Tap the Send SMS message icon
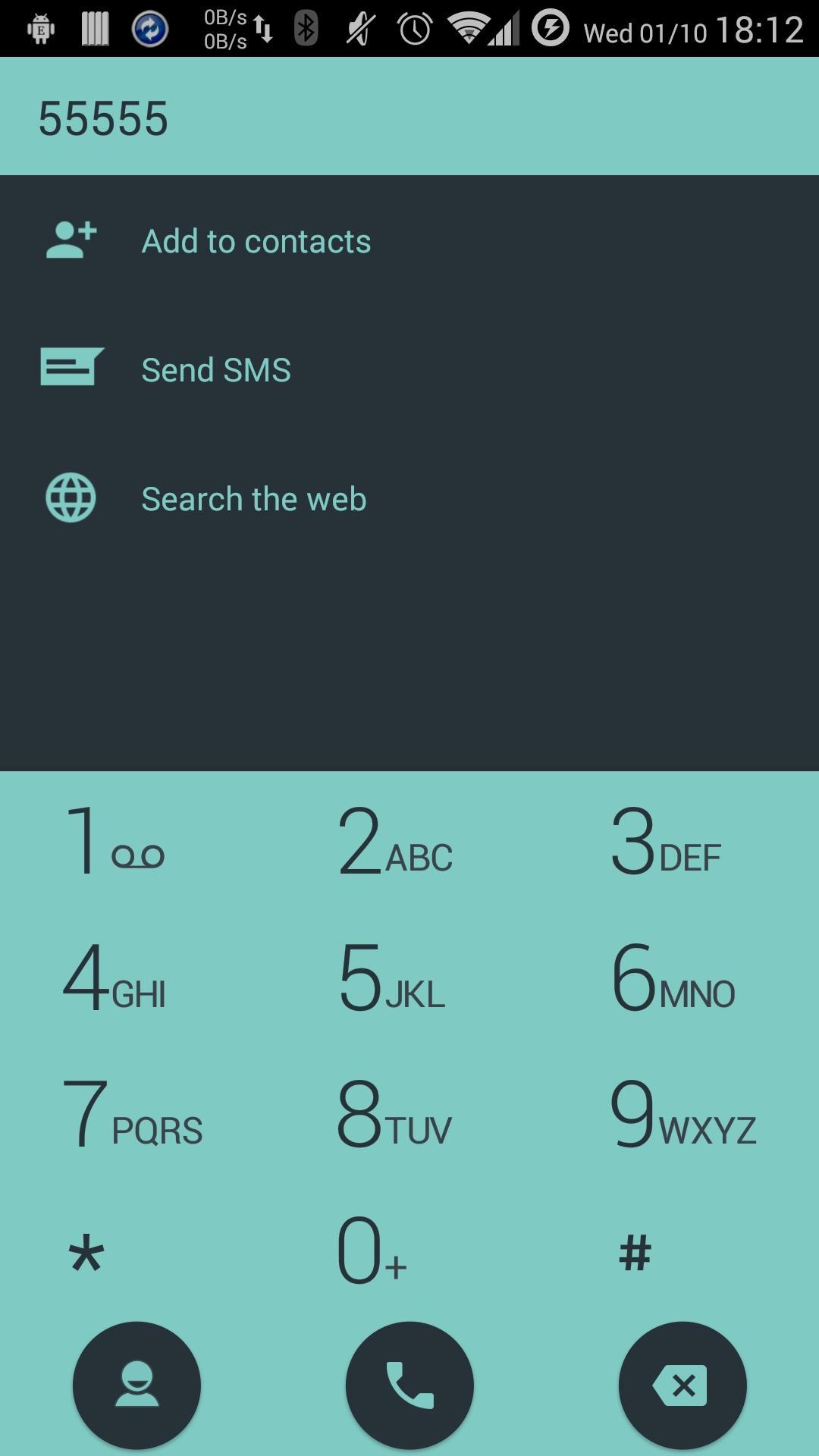Image resolution: width=819 pixels, height=1456 pixels. pyautogui.click(x=69, y=369)
